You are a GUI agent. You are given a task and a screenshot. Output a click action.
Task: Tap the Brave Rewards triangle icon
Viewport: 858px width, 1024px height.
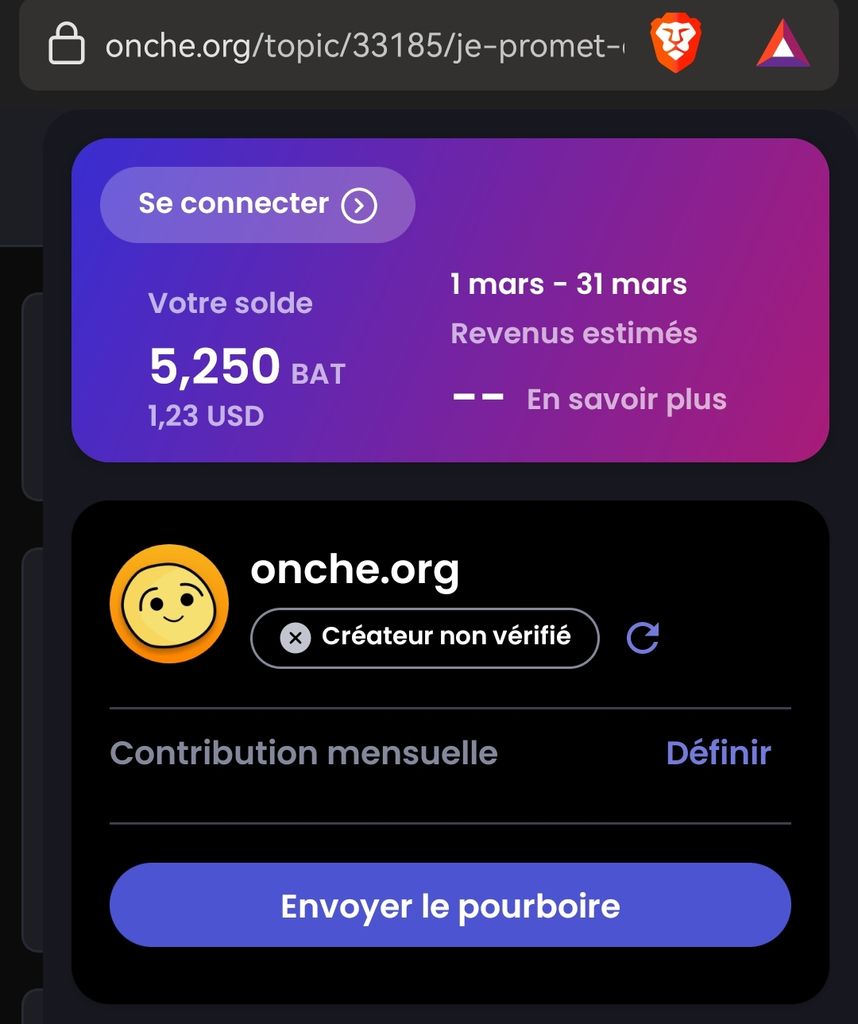[x=783, y=45]
